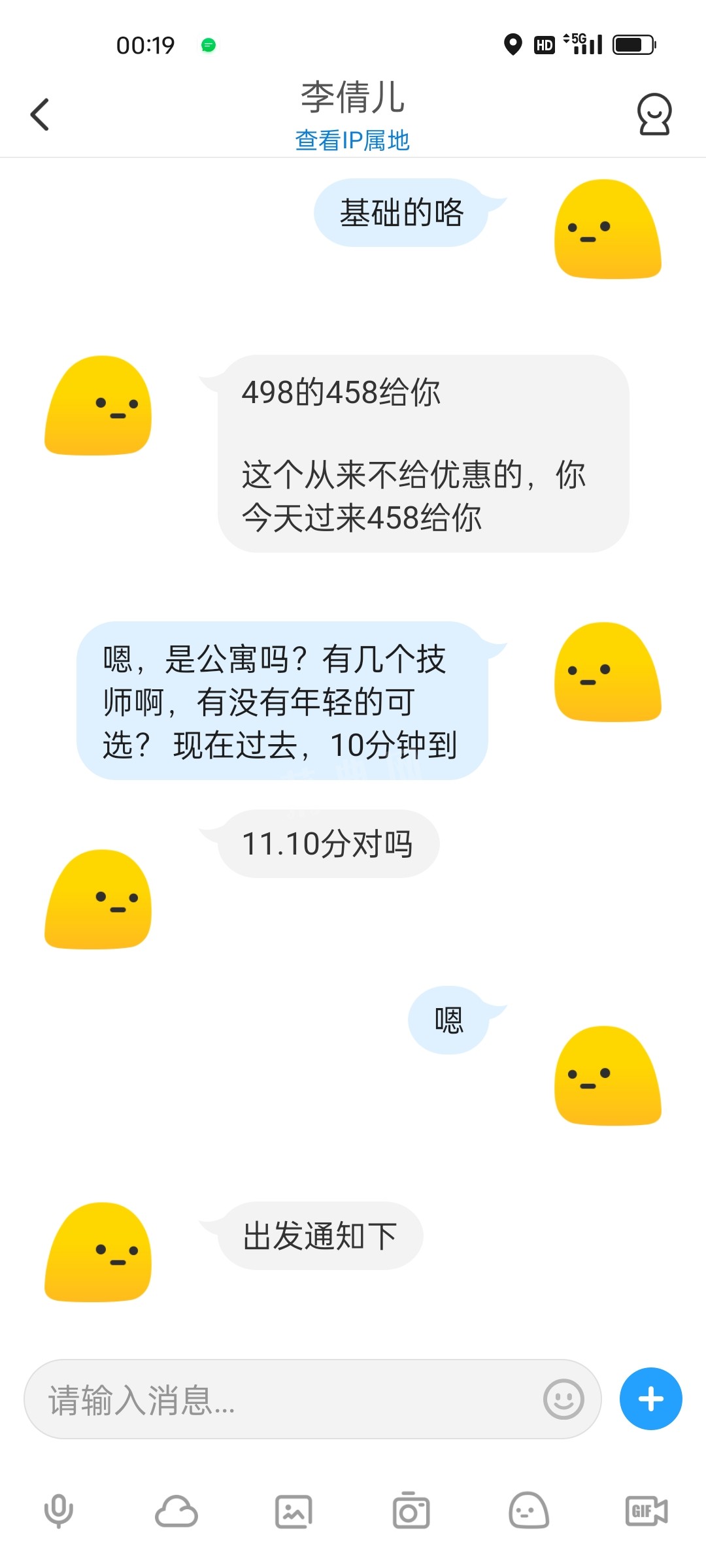Go back from the chat
This screenshot has width=706, height=1568.
click(40, 115)
